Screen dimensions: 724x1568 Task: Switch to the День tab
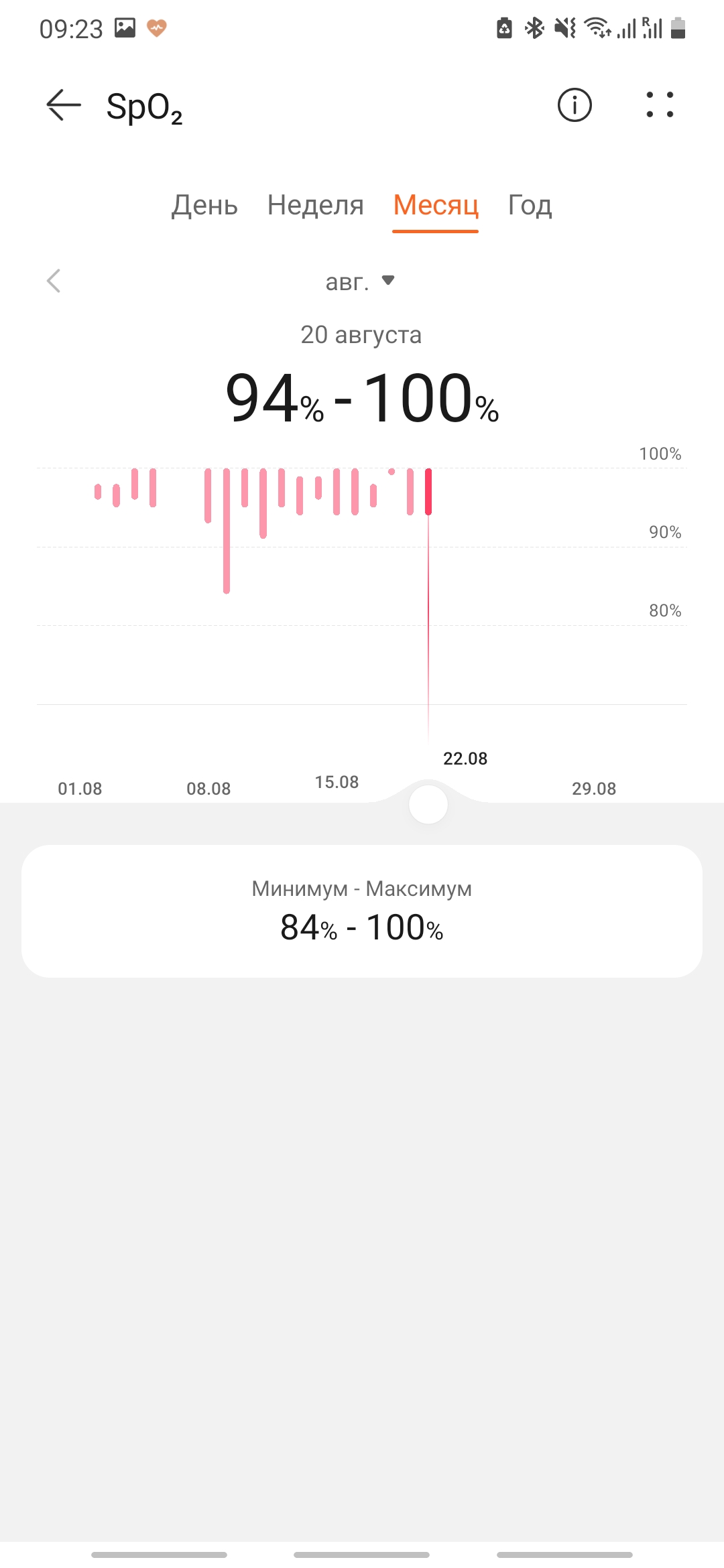coord(204,205)
